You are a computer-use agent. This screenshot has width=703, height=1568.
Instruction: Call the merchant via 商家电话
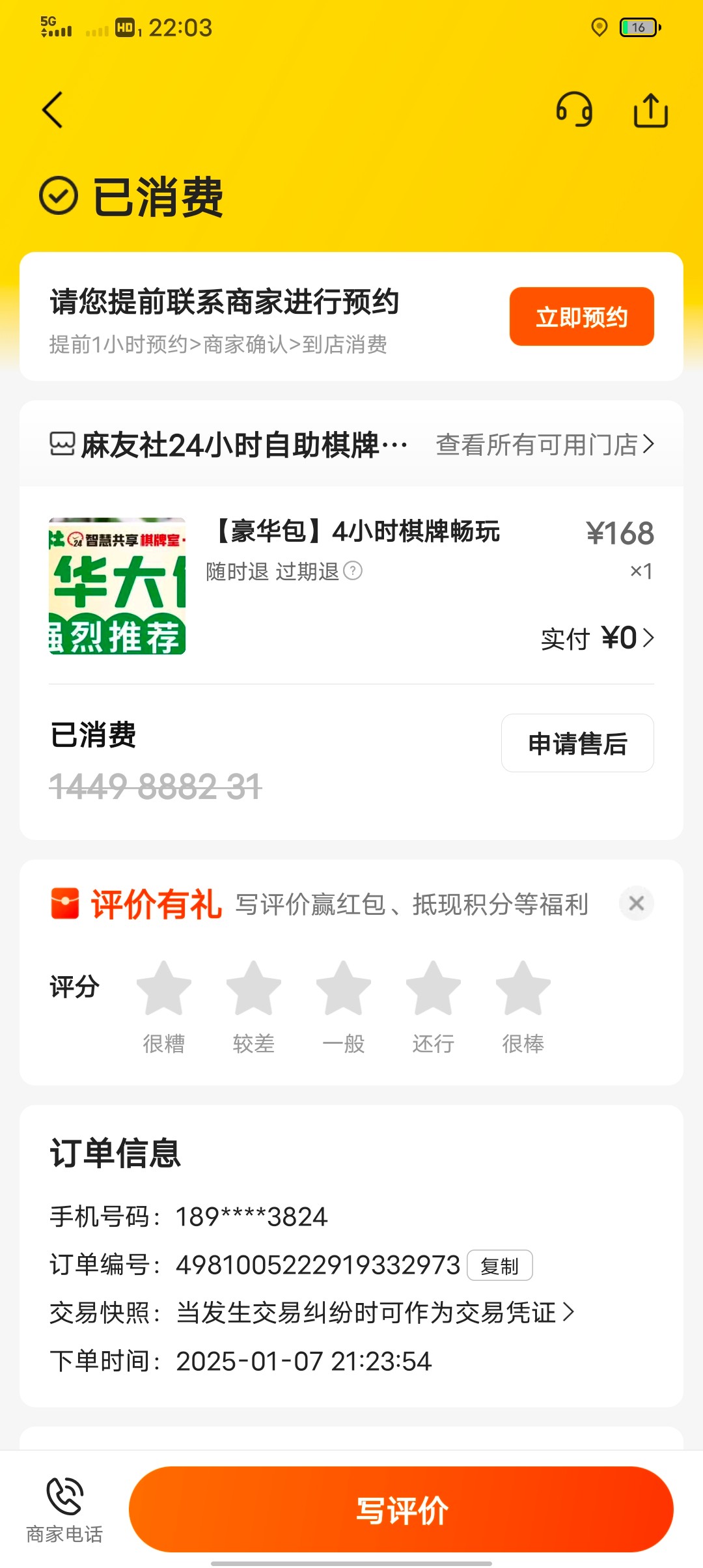[x=64, y=1509]
